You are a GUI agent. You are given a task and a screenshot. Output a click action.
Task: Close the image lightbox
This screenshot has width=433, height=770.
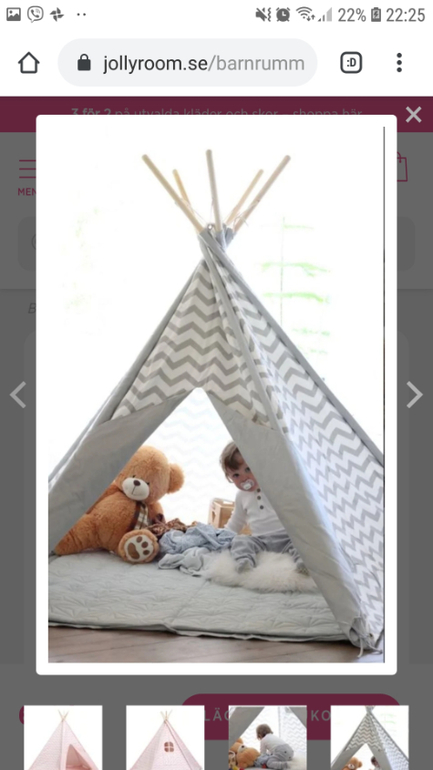(x=413, y=115)
